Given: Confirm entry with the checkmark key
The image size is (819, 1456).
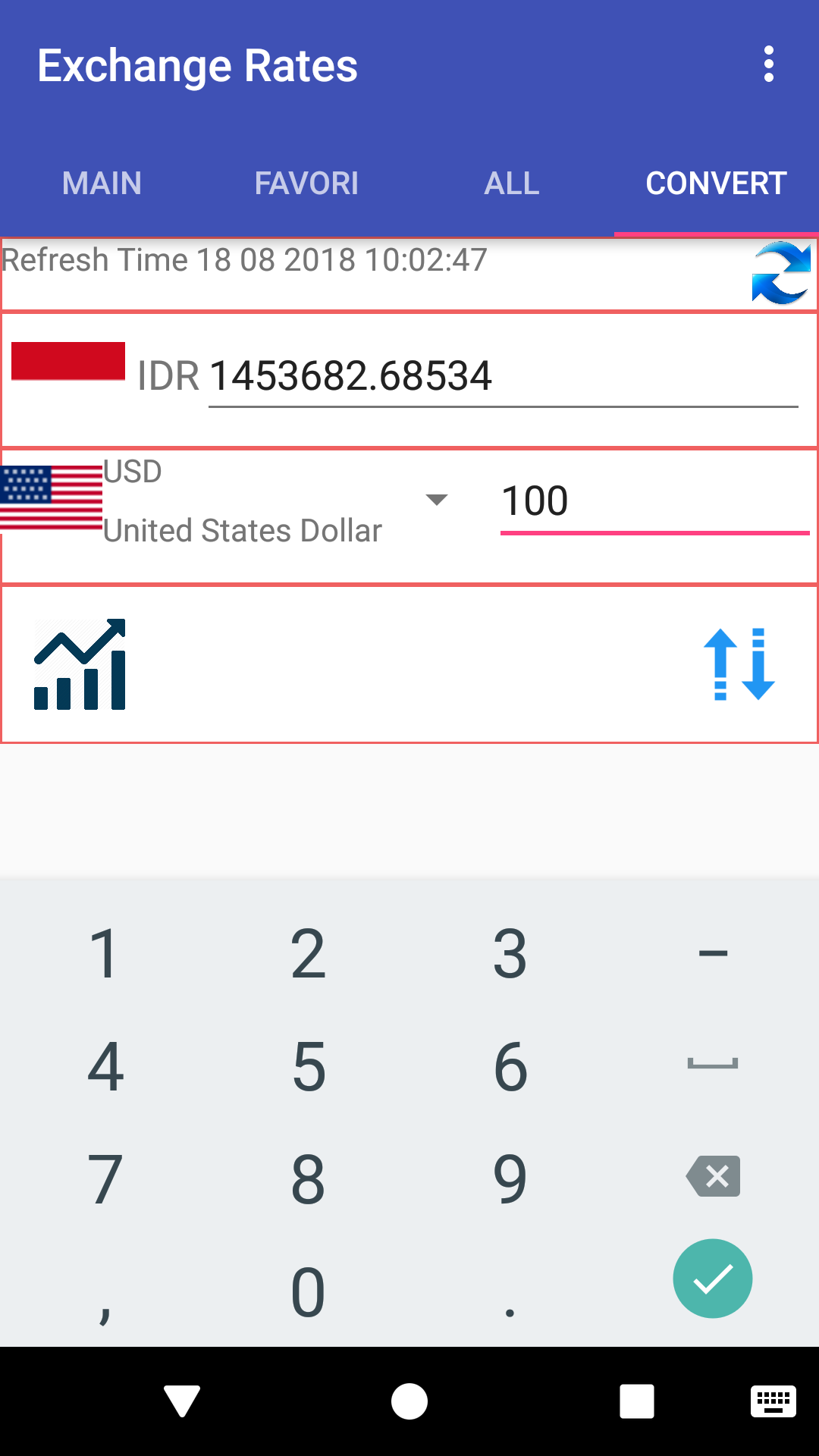Looking at the screenshot, I should click(x=713, y=1279).
